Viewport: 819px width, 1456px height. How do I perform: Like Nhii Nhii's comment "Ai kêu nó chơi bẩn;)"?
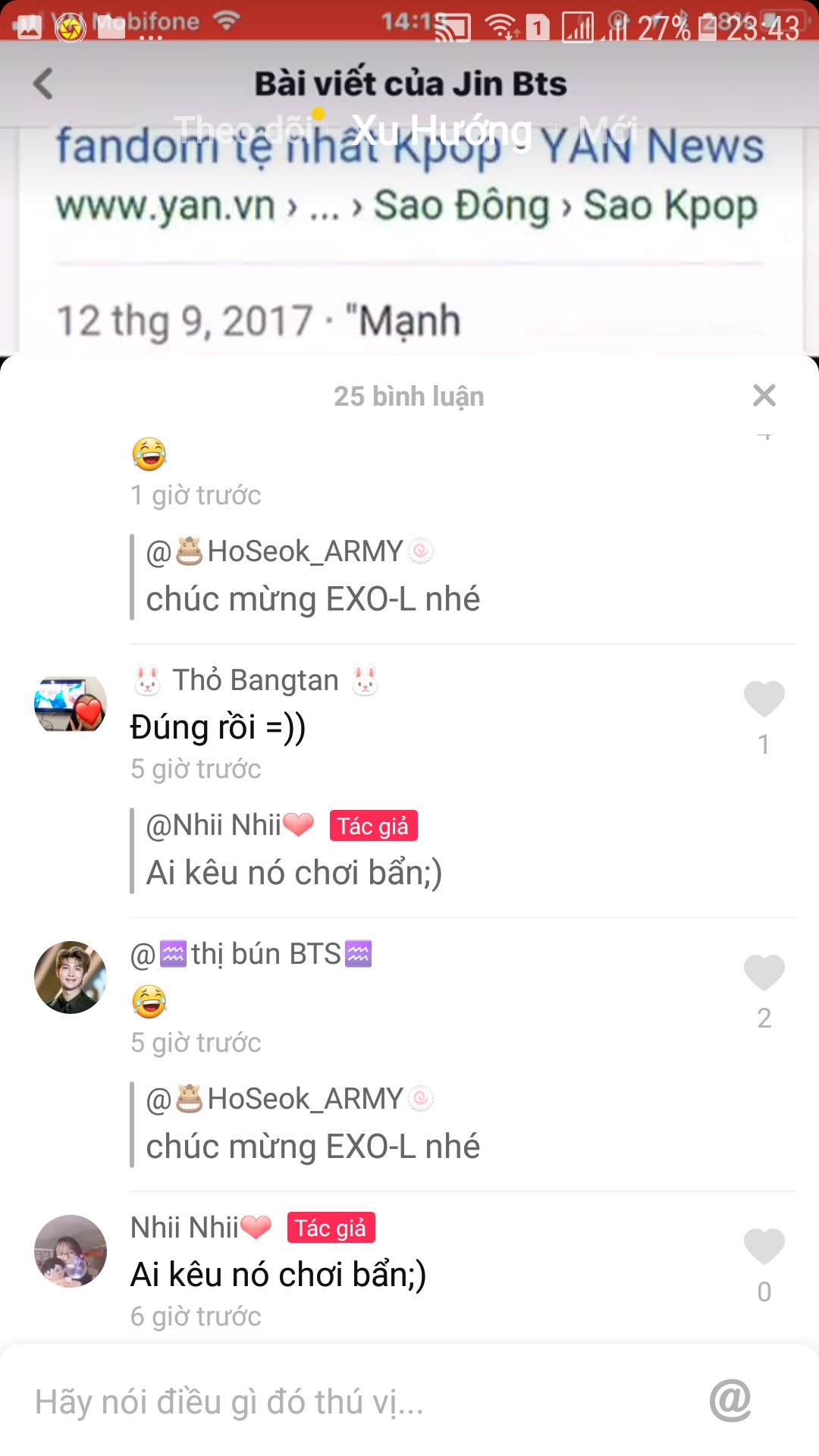pyautogui.click(x=764, y=1247)
